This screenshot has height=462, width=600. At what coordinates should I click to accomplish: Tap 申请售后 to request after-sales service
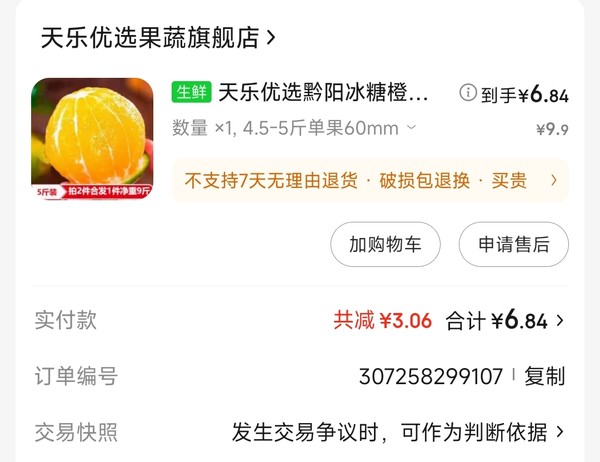[513, 244]
